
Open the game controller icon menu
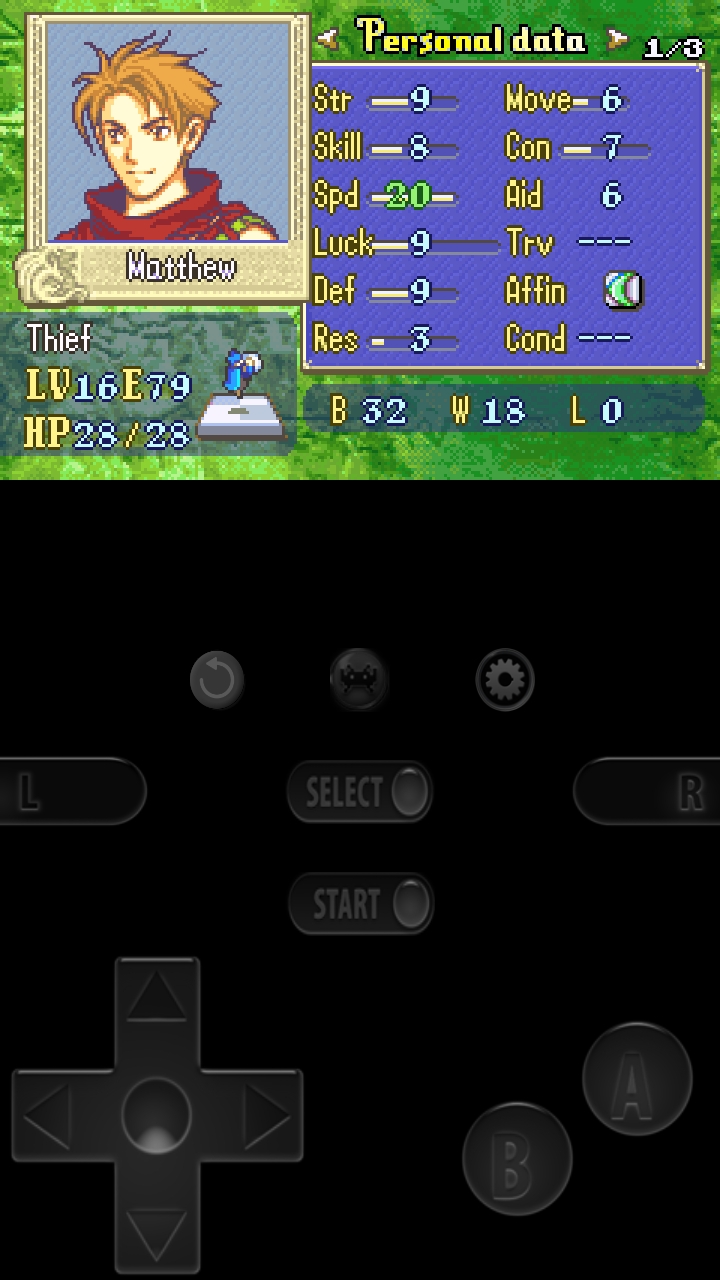[x=360, y=680]
